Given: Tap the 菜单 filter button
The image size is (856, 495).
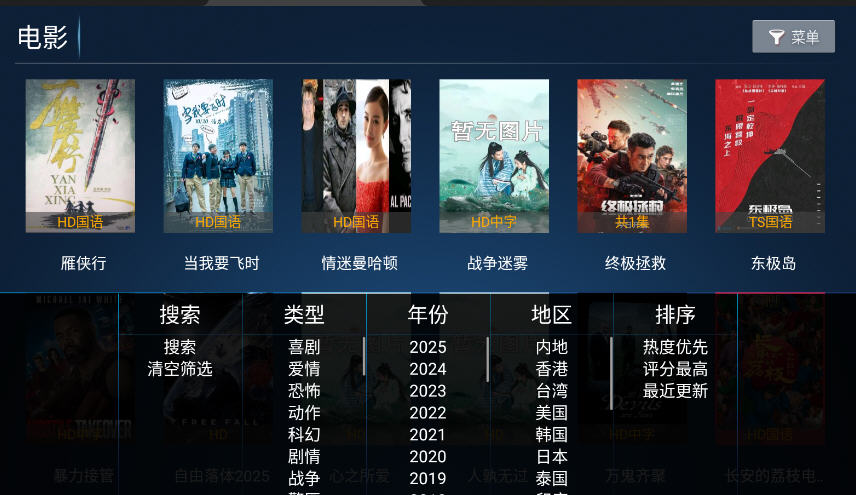Looking at the screenshot, I should (793, 37).
